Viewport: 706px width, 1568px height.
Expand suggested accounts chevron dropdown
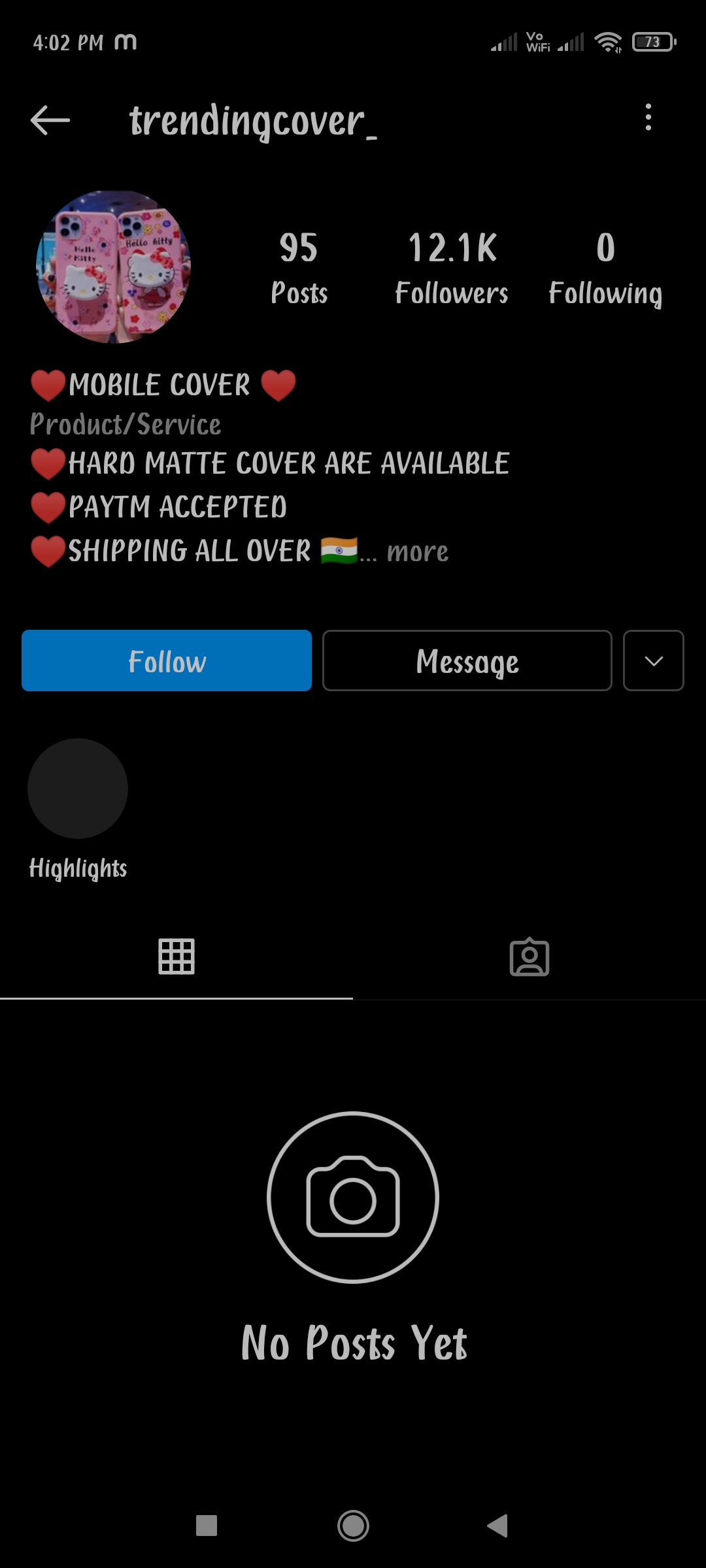[653, 661]
